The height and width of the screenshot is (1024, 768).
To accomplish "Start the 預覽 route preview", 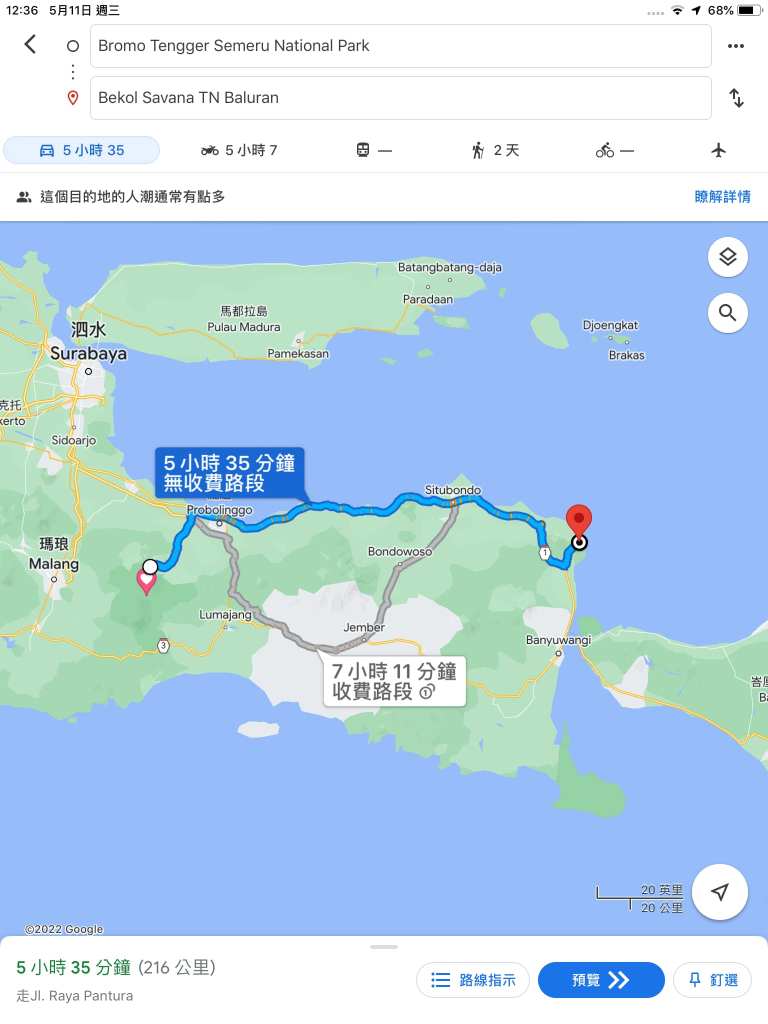I will [x=601, y=980].
